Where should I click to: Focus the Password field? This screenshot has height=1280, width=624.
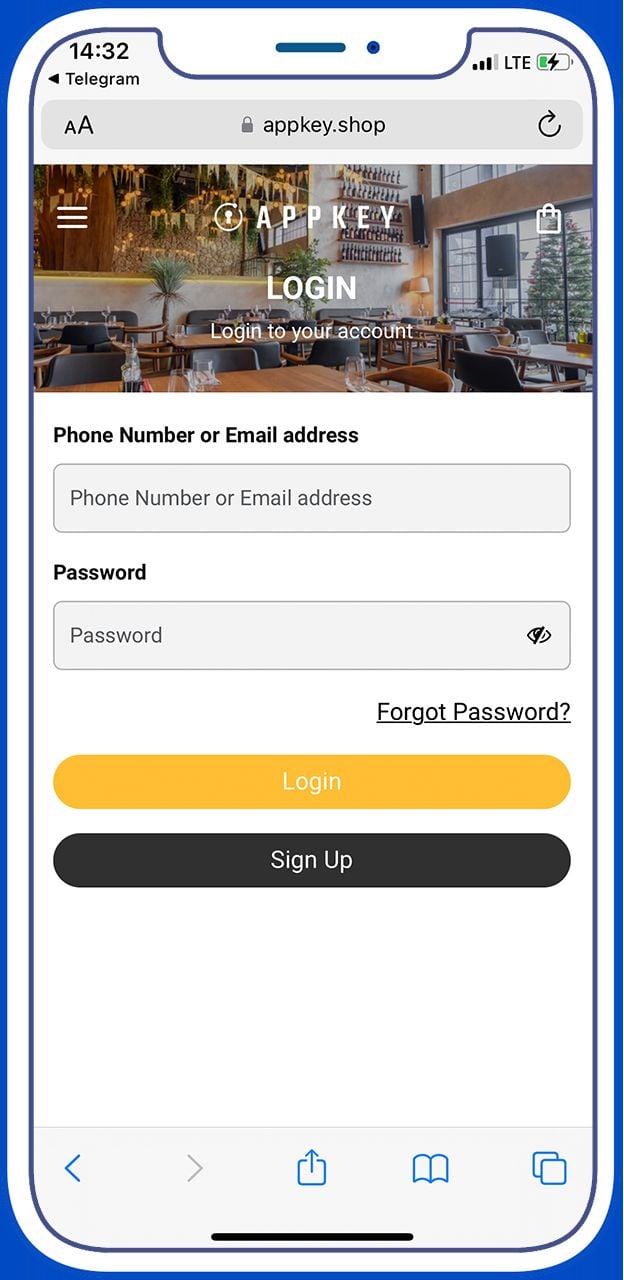(290, 635)
